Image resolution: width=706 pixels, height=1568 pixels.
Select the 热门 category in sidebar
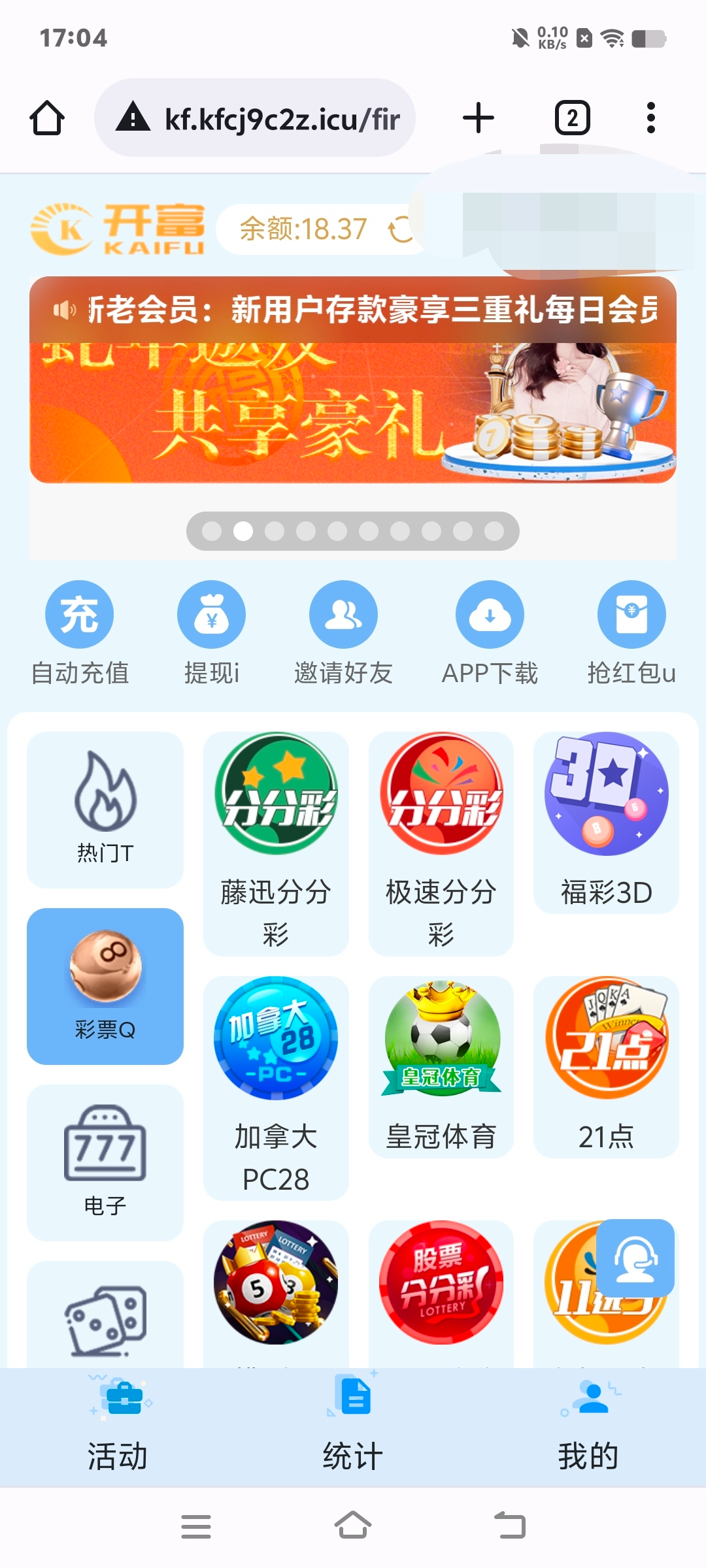[105, 809]
